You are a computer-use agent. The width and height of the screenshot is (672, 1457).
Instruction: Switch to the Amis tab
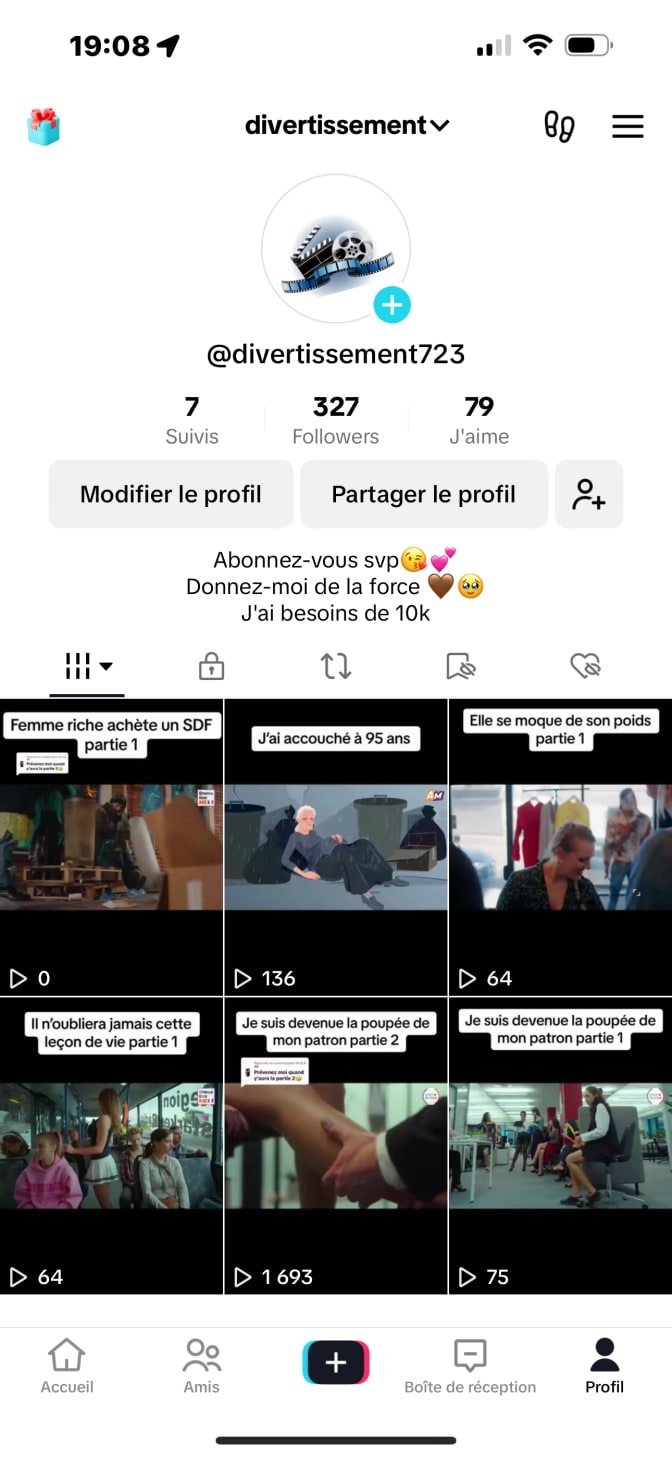click(x=201, y=1366)
